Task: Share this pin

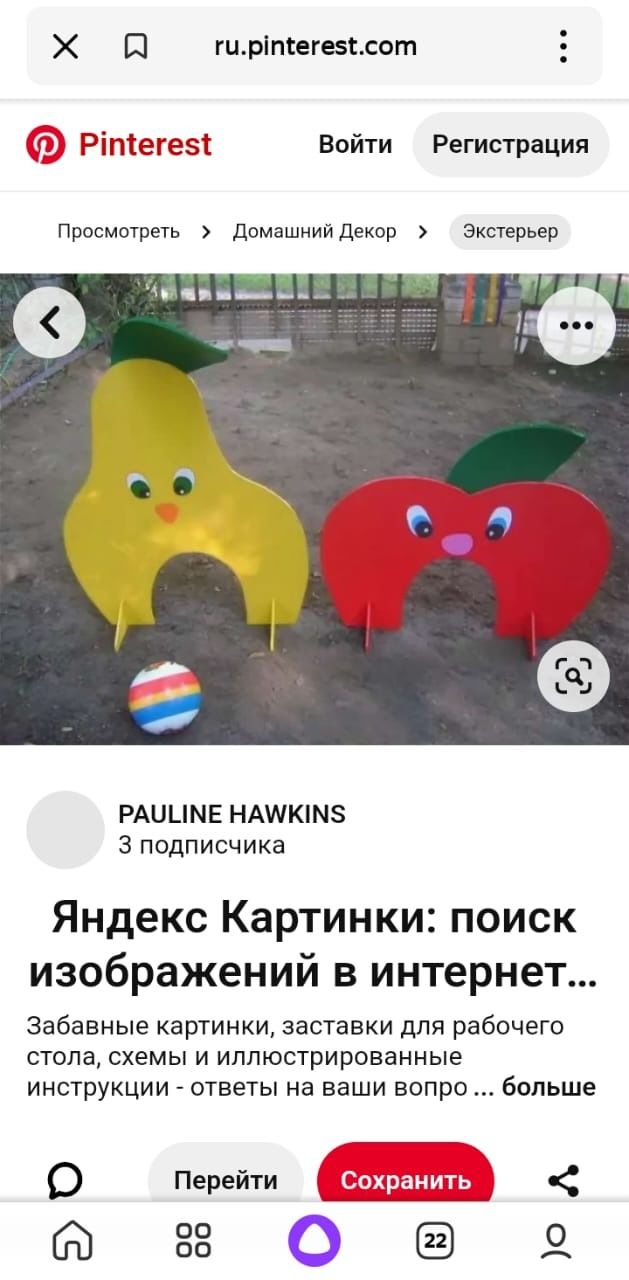Action: tap(564, 1180)
